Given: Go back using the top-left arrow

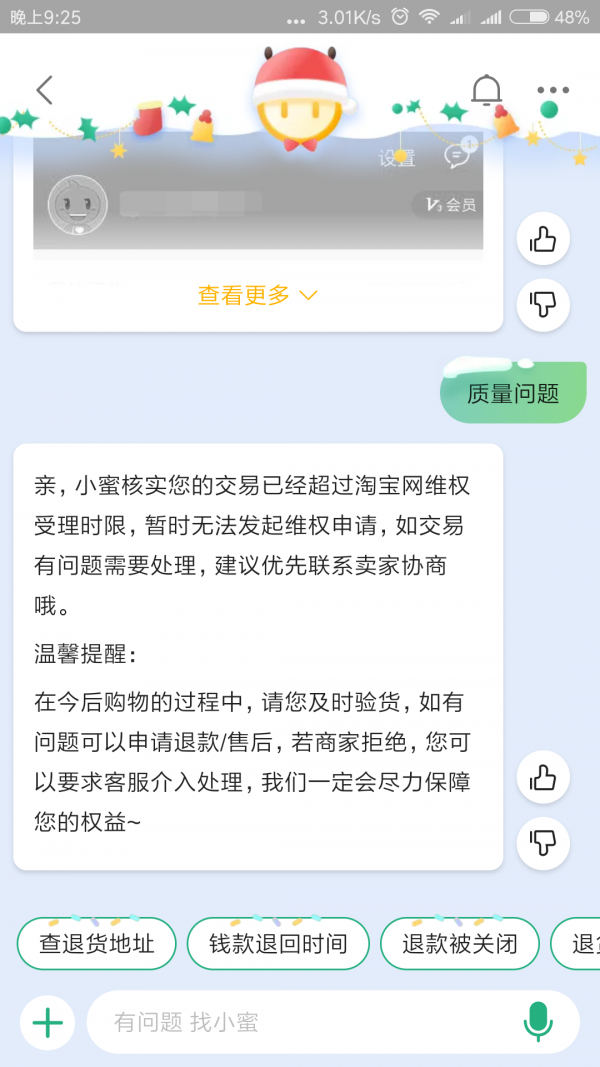Looking at the screenshot, I should (x=45, y=90).
